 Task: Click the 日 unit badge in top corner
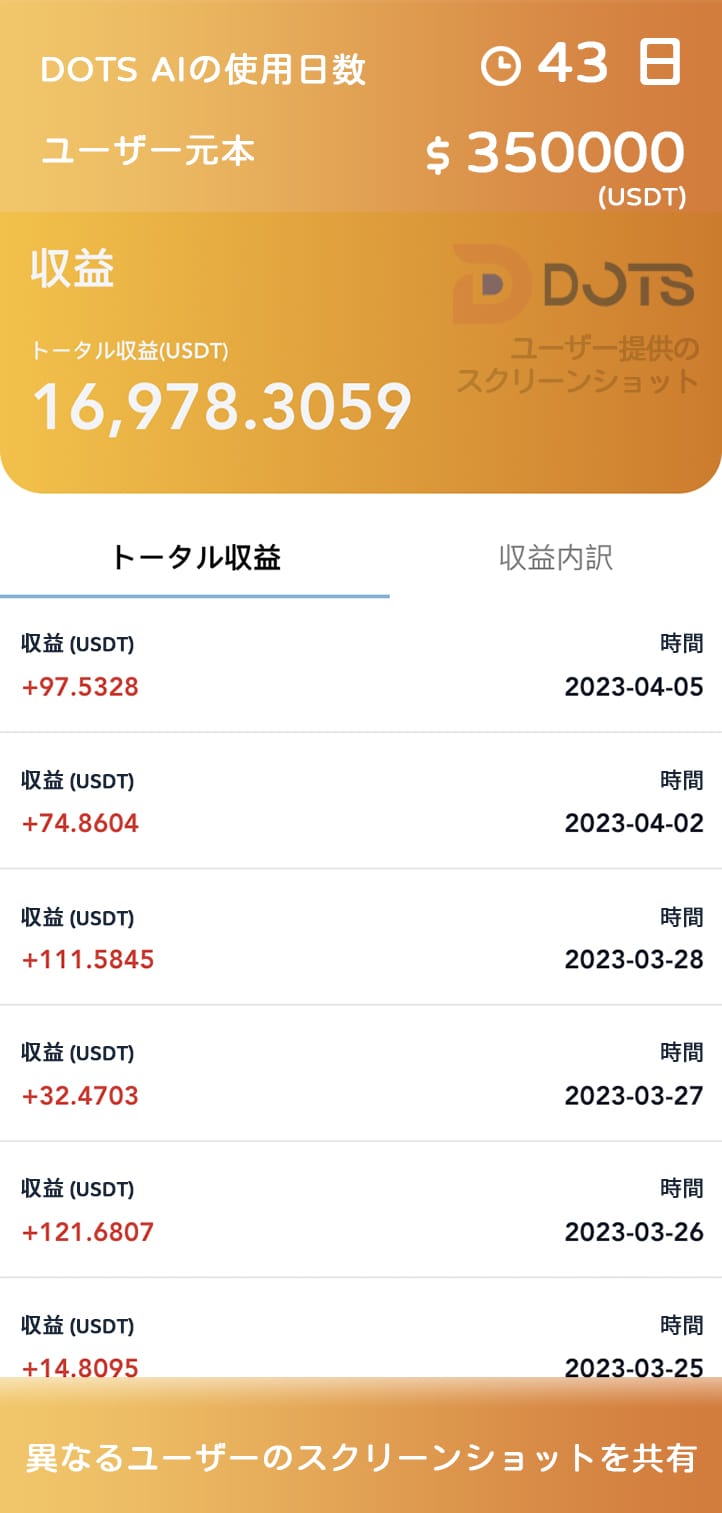[661, 63]
